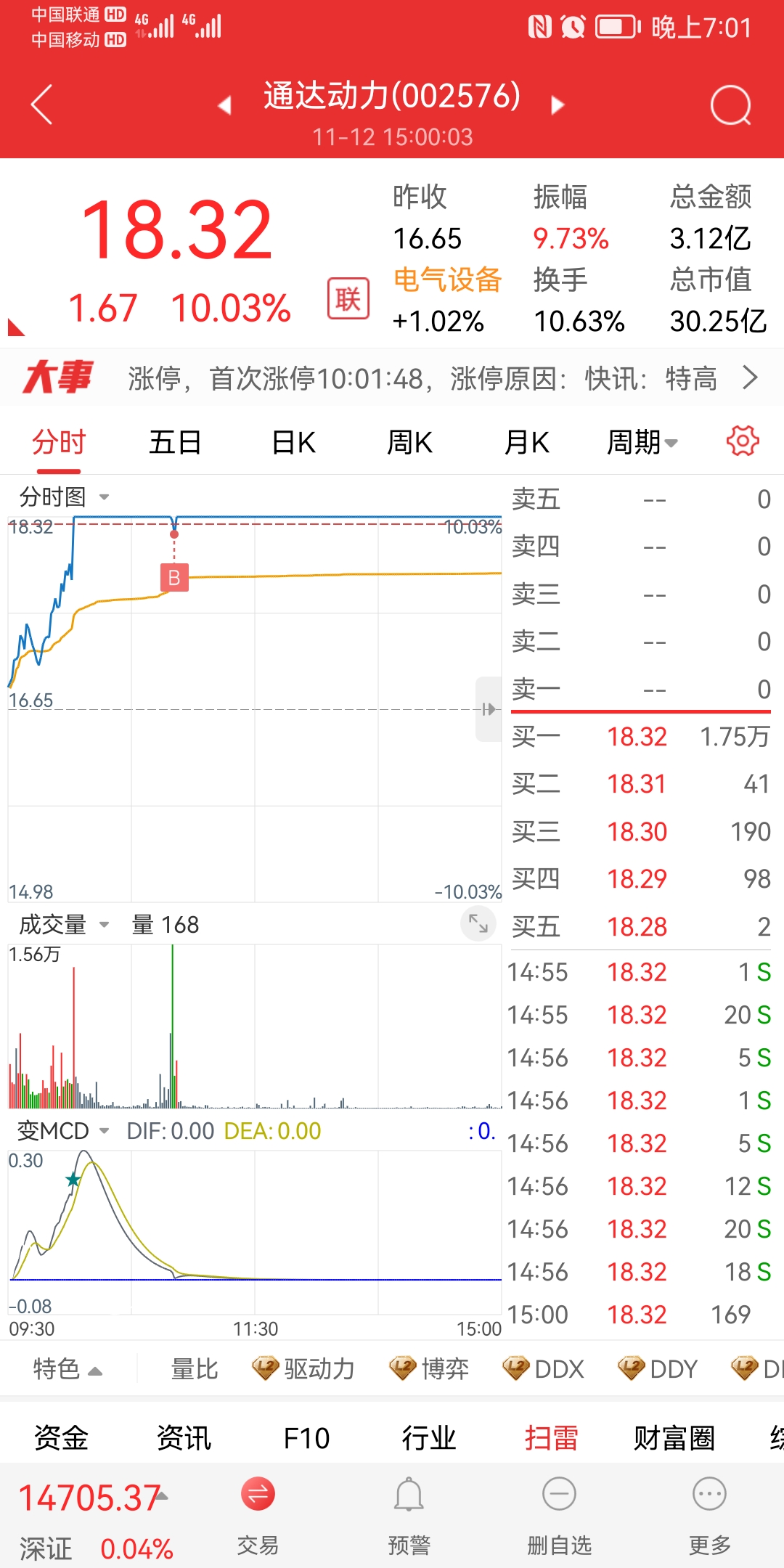Enlarge the chart to full screen

click(x=478, y=923)
